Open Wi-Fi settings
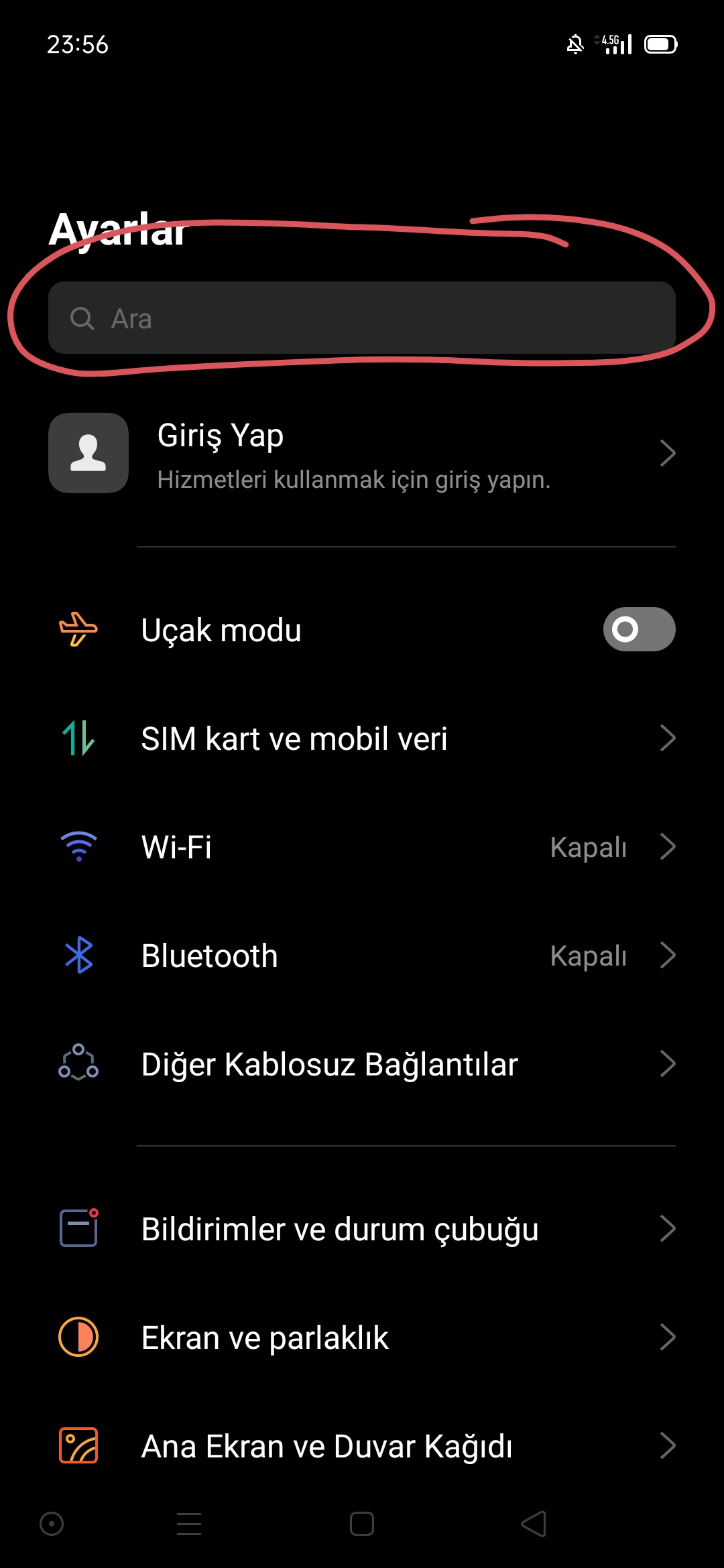Viewport: 724px width, 1568px height. [x=362, y=847]
